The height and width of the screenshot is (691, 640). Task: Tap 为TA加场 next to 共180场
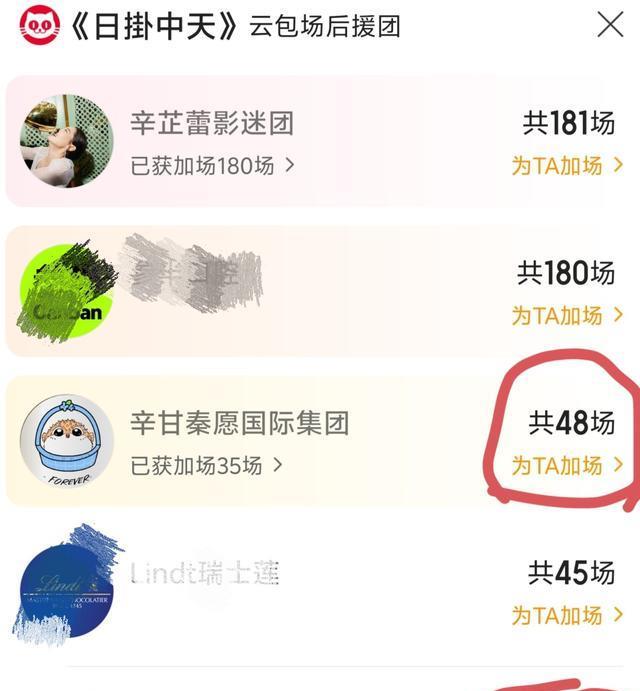point(567,316)
